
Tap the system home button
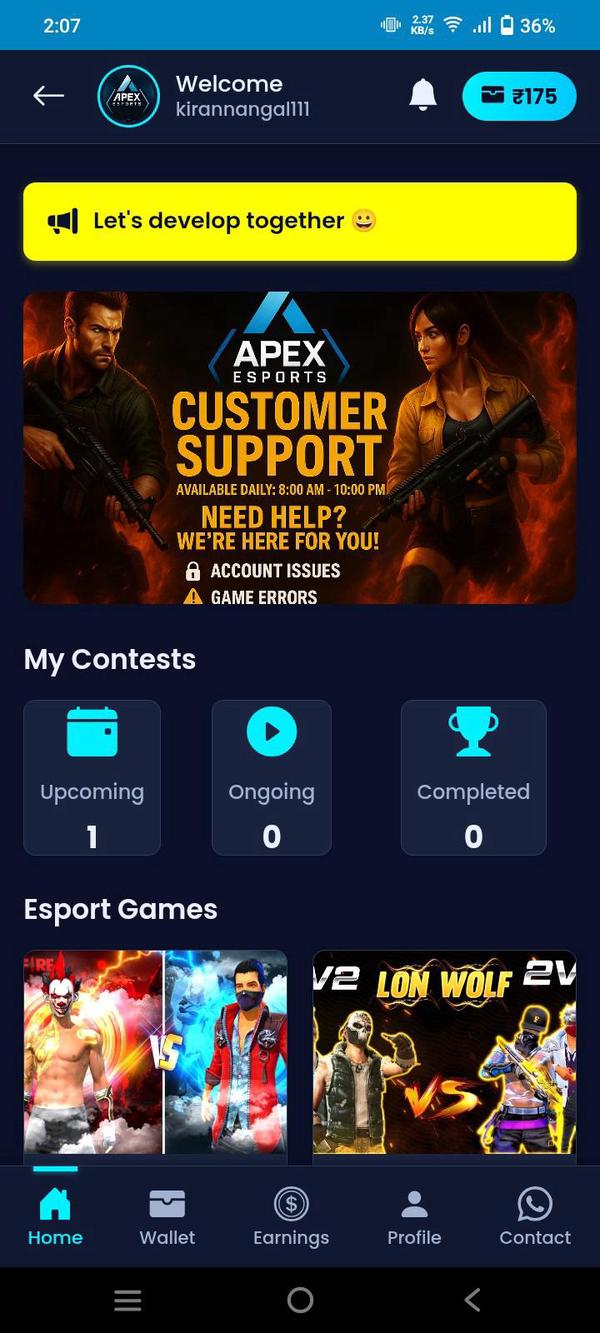[x=300, y=1300]
